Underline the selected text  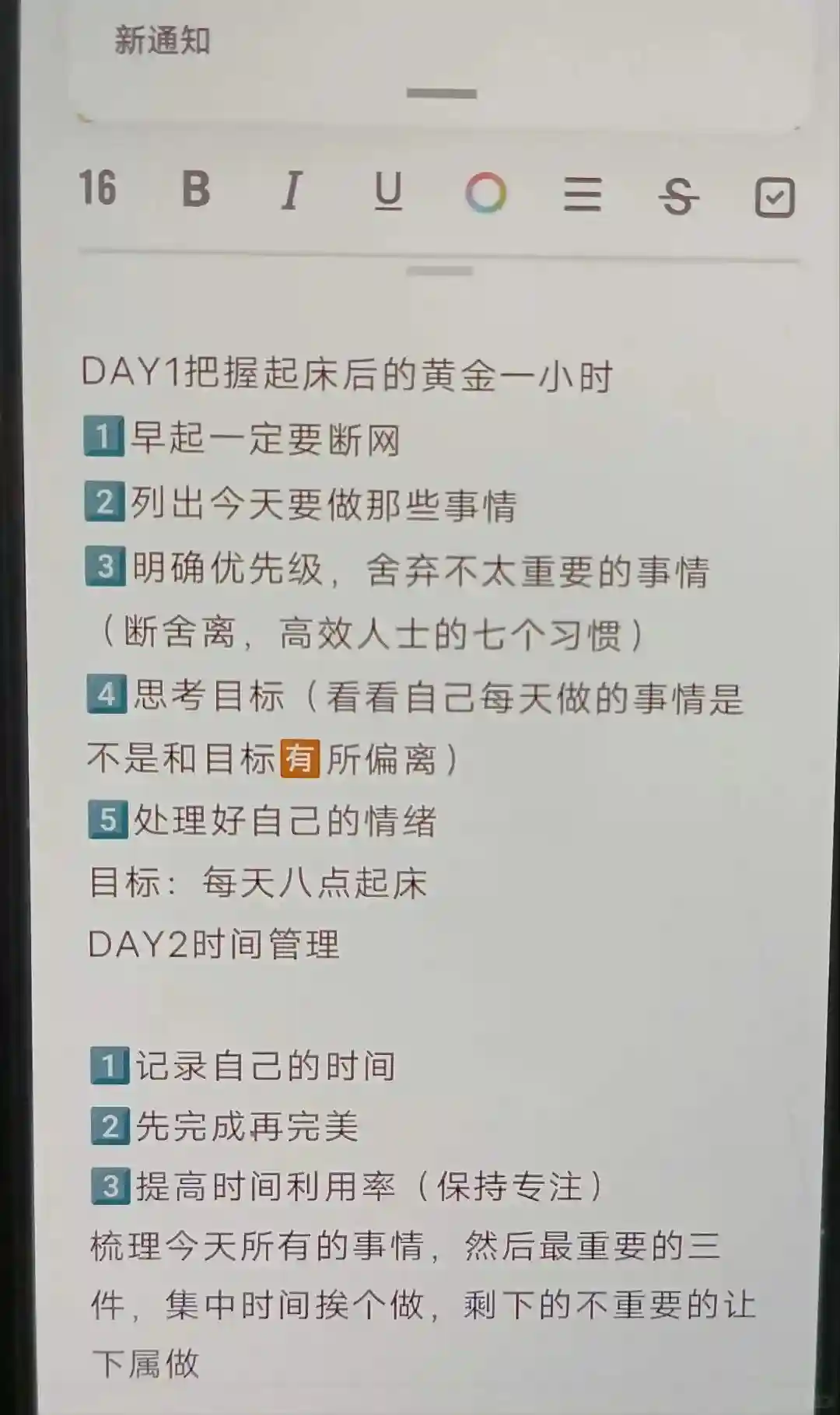[x=388, y=191]
